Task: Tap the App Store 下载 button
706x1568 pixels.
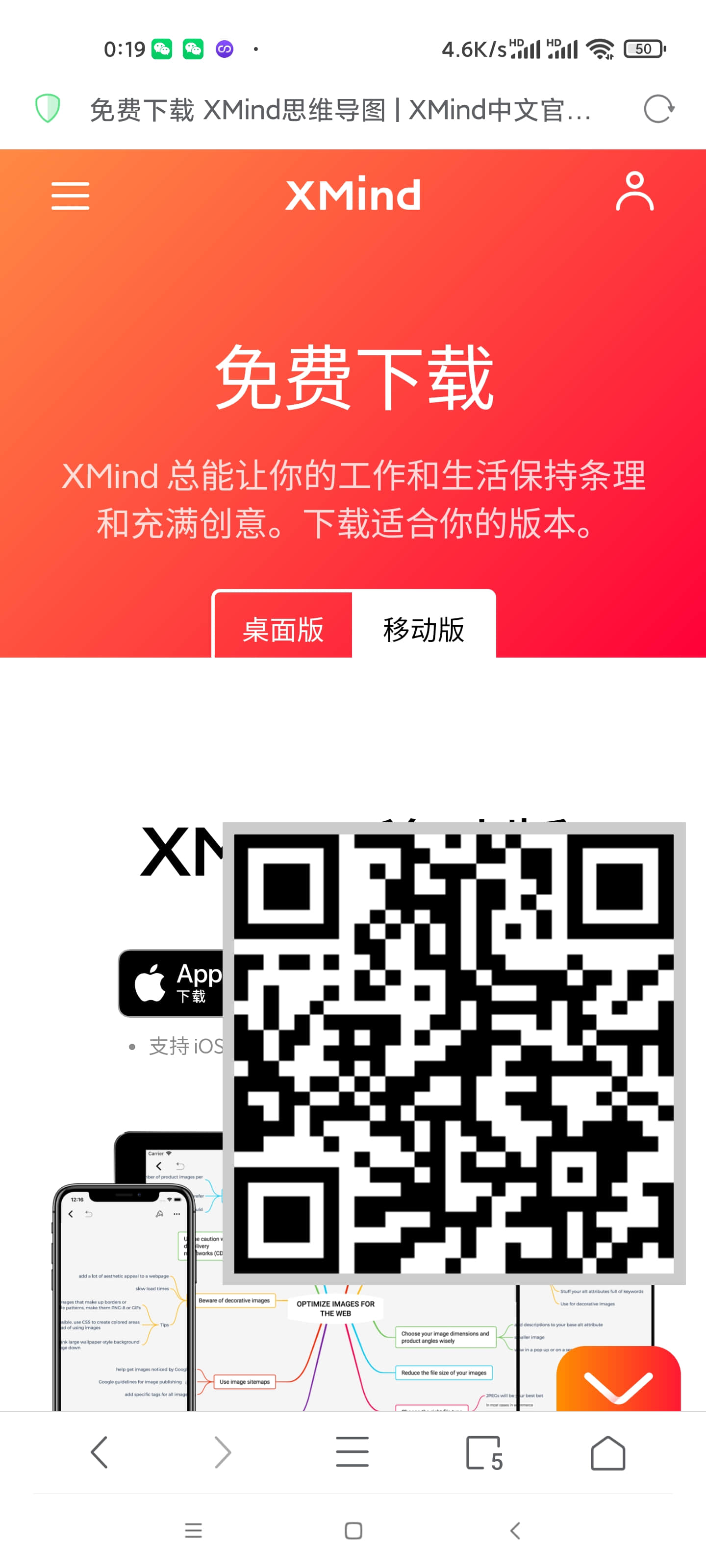Action: point(172,983)
